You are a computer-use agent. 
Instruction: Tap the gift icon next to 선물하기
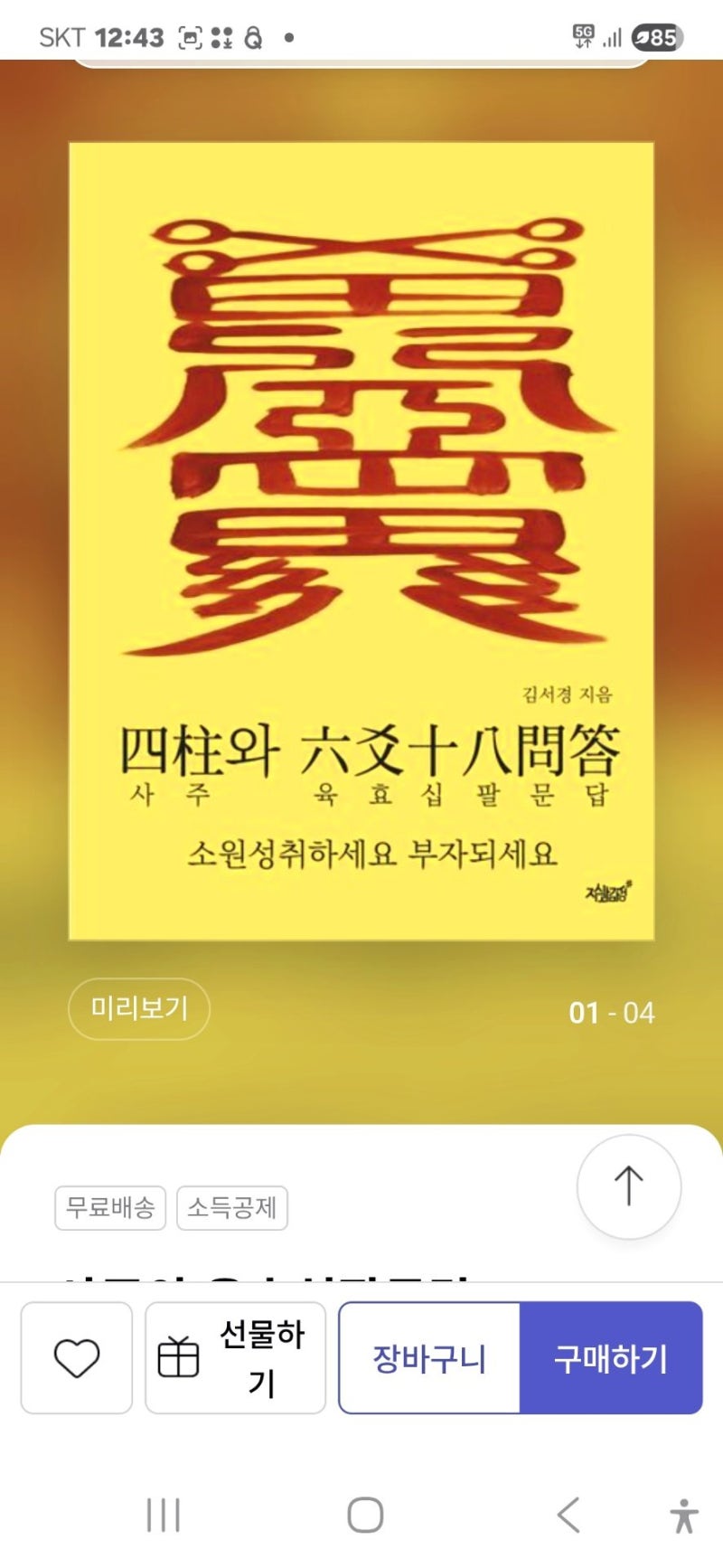click(x=178, y=1356)
